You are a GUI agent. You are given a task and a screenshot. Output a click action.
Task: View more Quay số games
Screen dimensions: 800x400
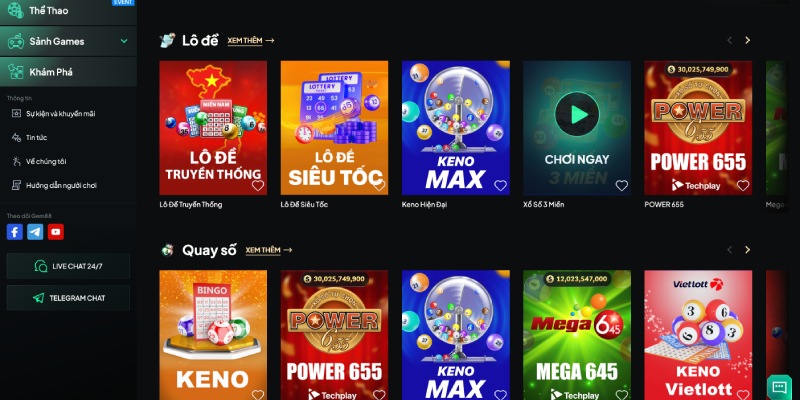pos(268,250)
